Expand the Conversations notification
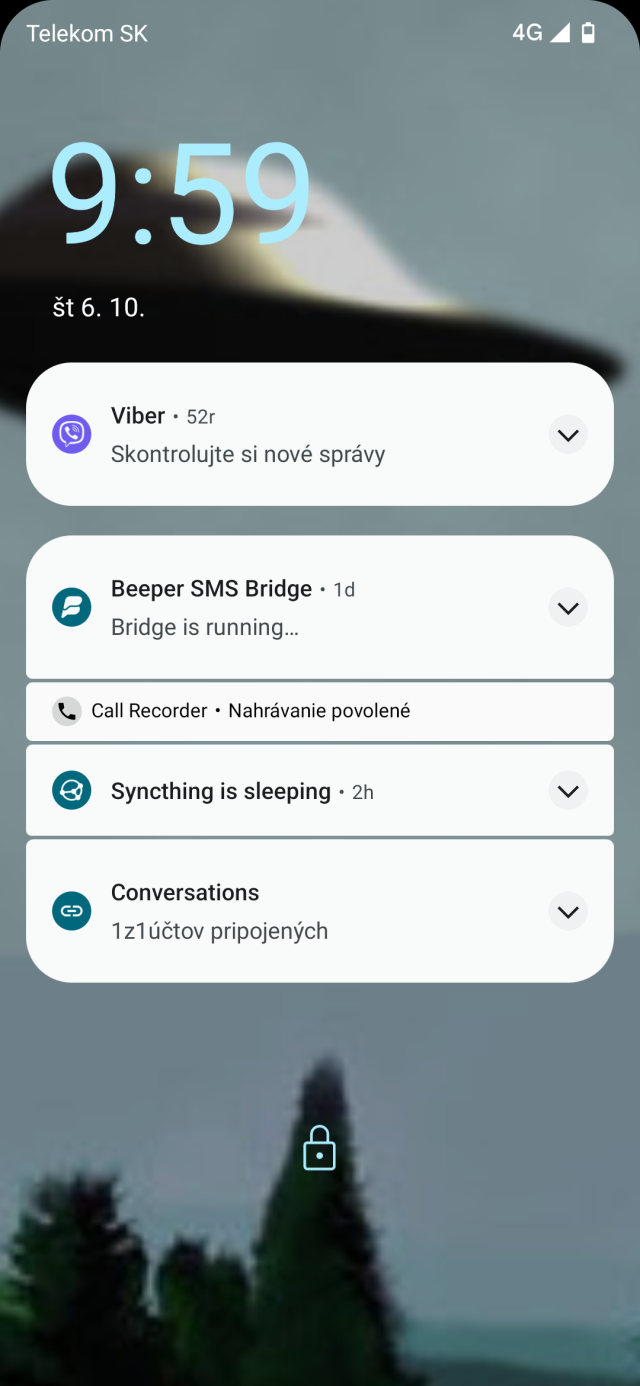Screen dimensions: 640x1386 point(568,912)
